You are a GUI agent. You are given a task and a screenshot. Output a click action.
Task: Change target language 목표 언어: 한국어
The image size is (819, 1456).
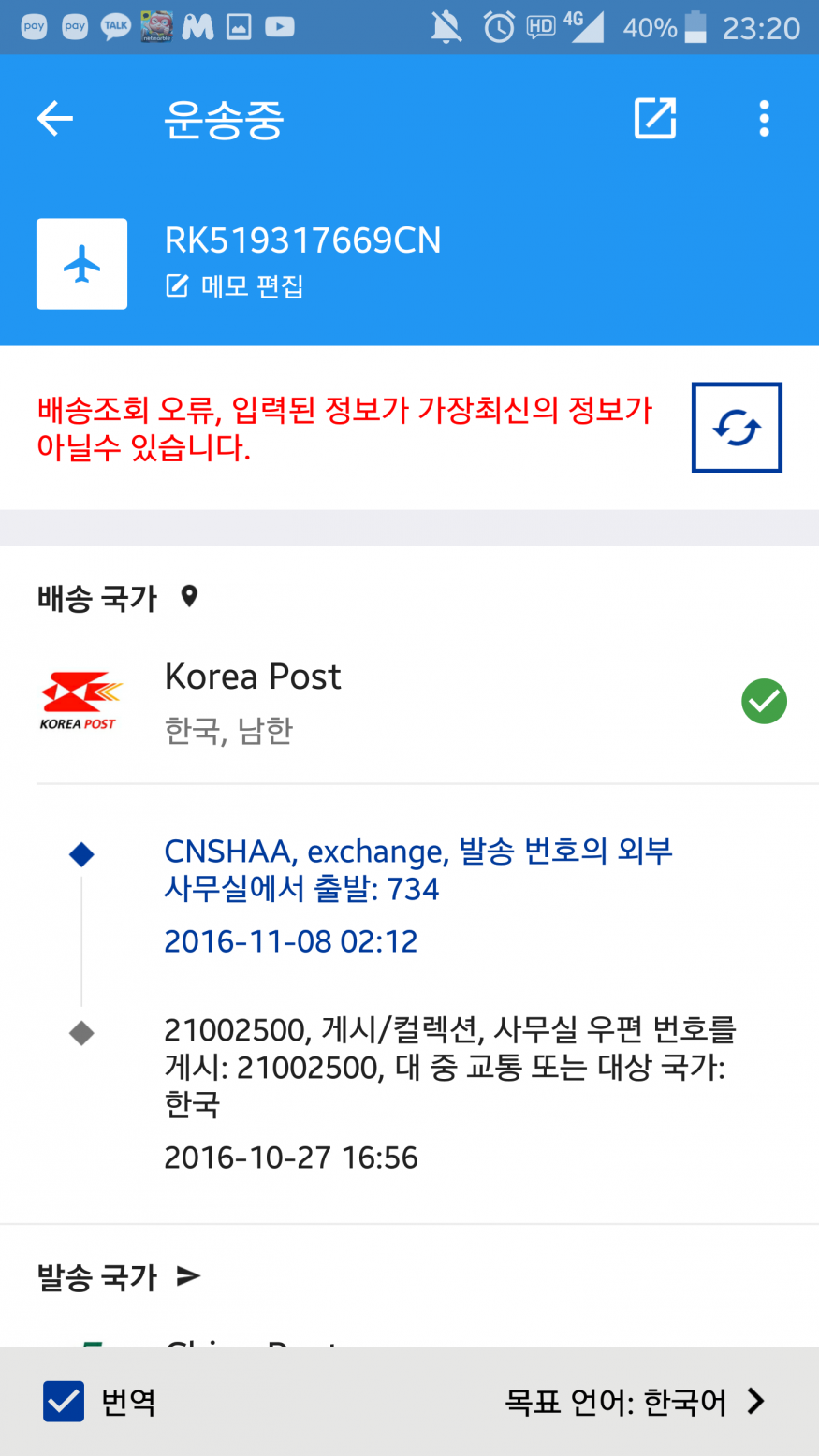click(x=635, y=1401)
